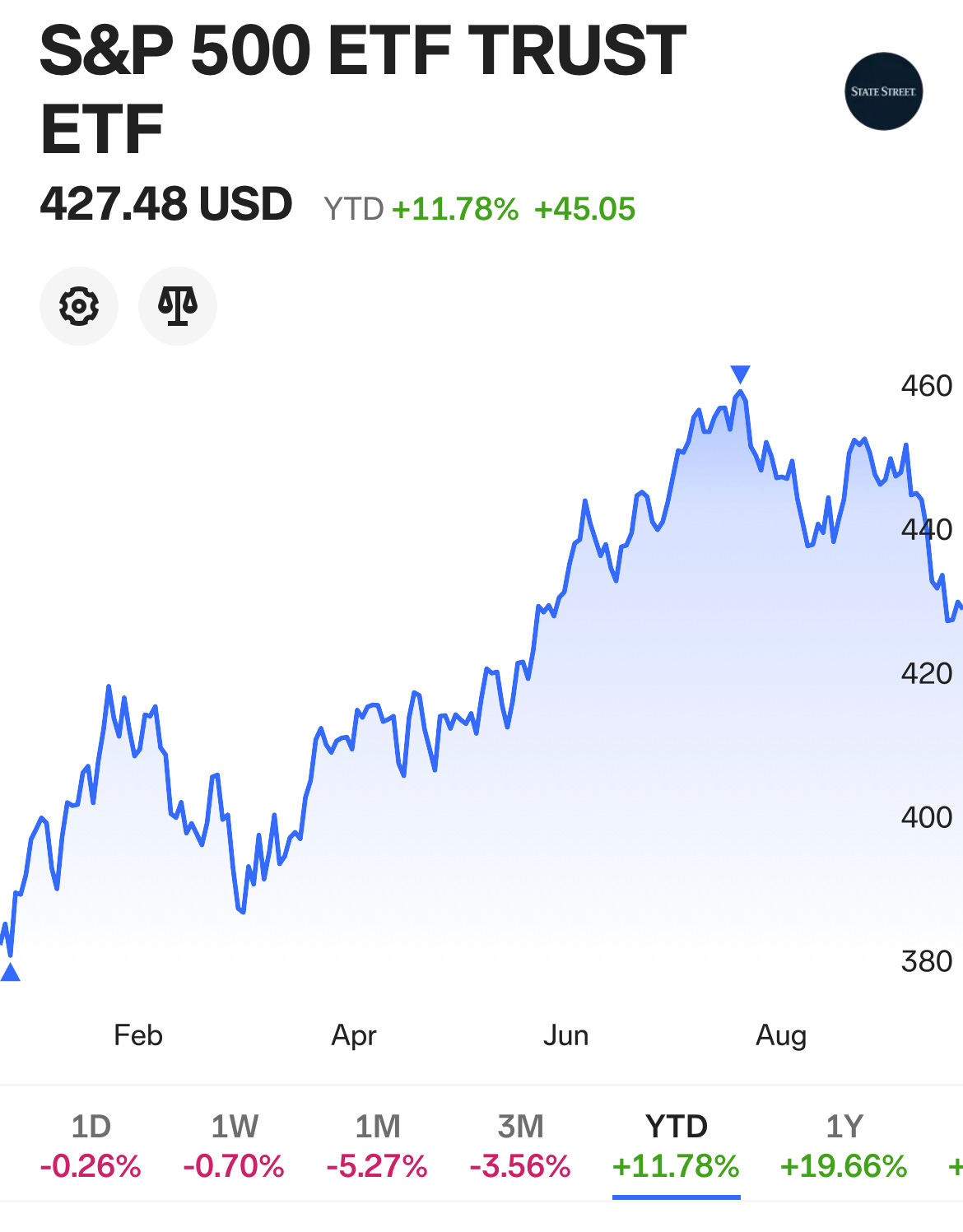Click the peak price marker triangle
Image resolution: width=963 pixels, height=1232 pixels.
[x=740, y=374]
